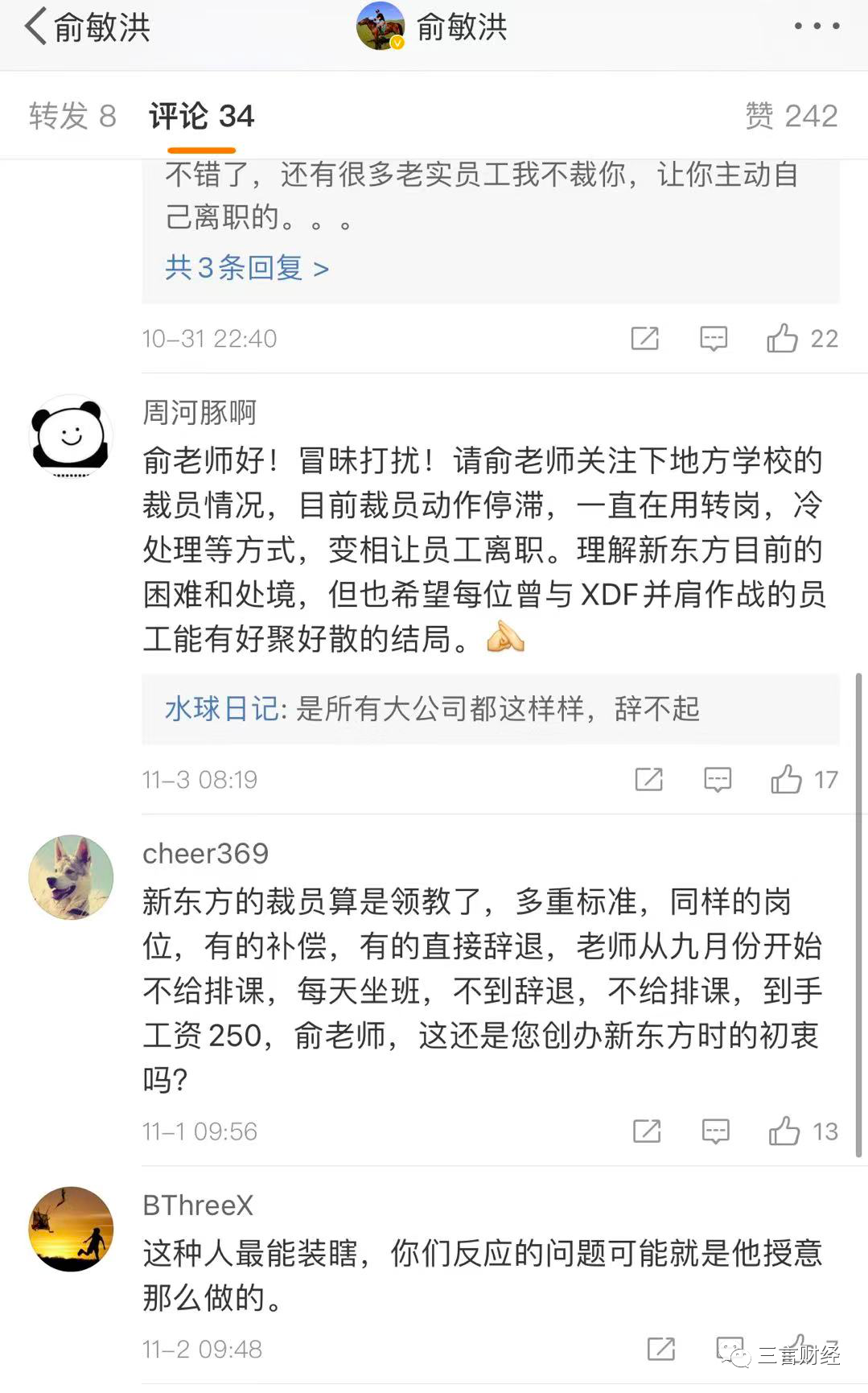This screenshot has height=1393, width=868.
Task: Switch to the 赞 242 tab
Action: tap(791, 117)
